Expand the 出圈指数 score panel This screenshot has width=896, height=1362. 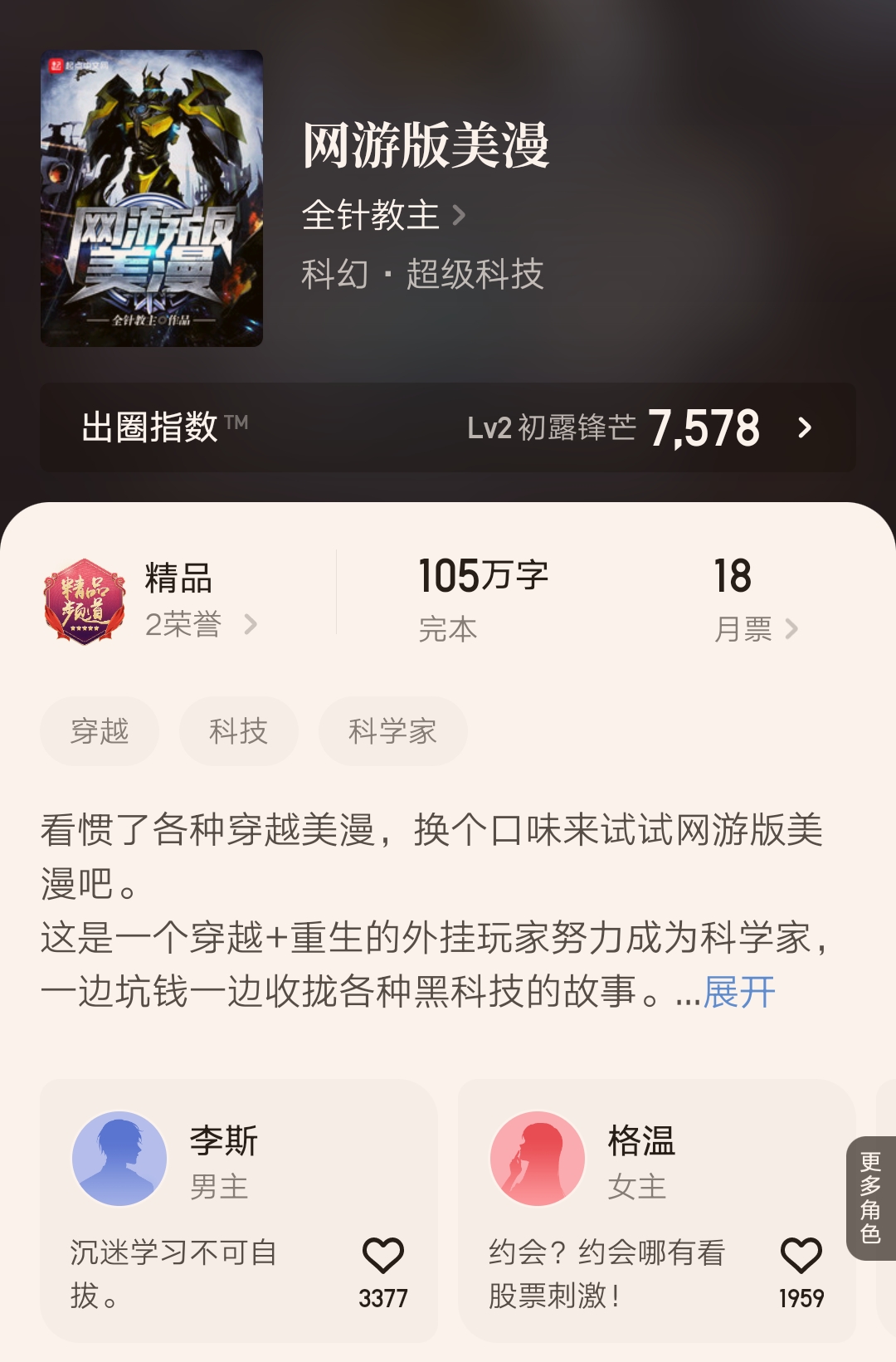click(803, 429)
